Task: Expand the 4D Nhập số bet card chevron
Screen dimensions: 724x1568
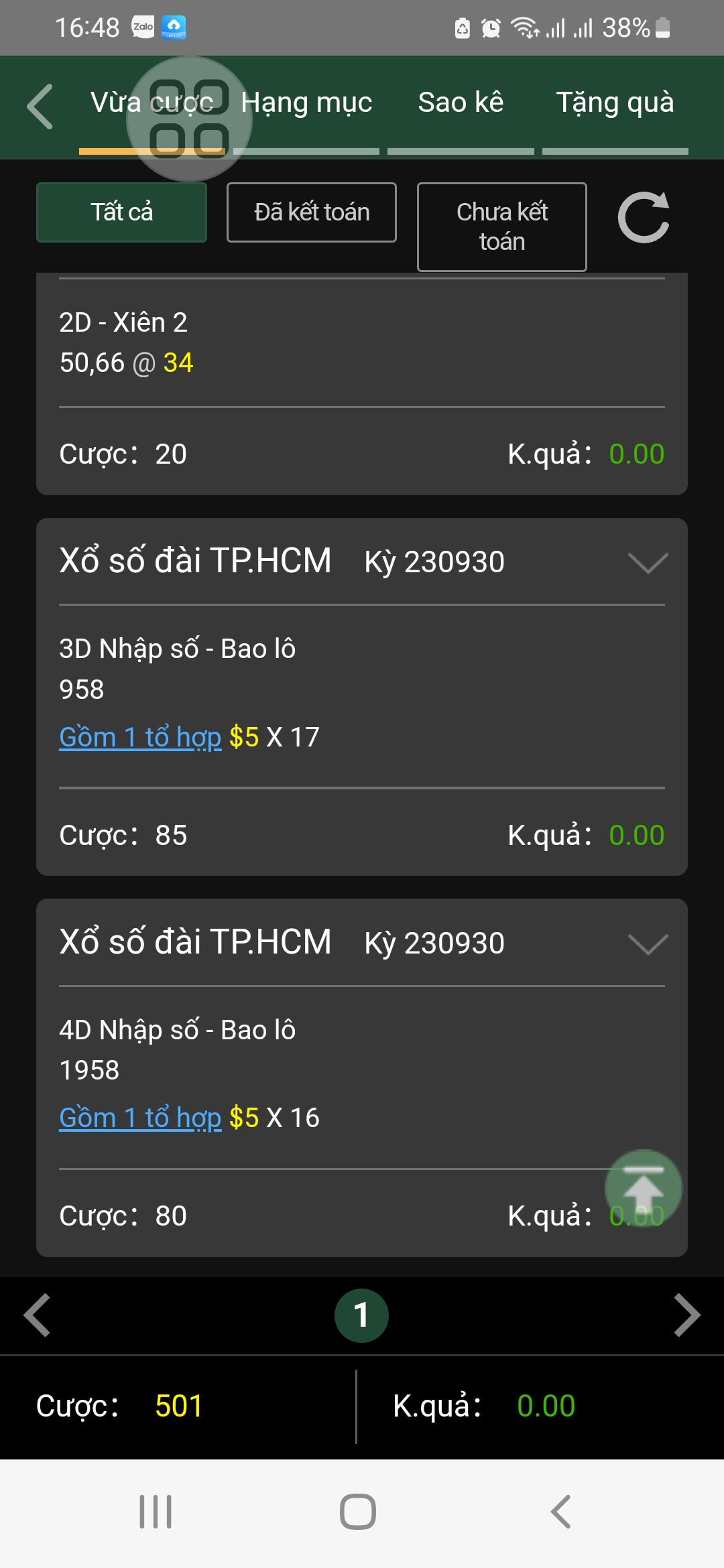Action: click(x=648, y=944)
